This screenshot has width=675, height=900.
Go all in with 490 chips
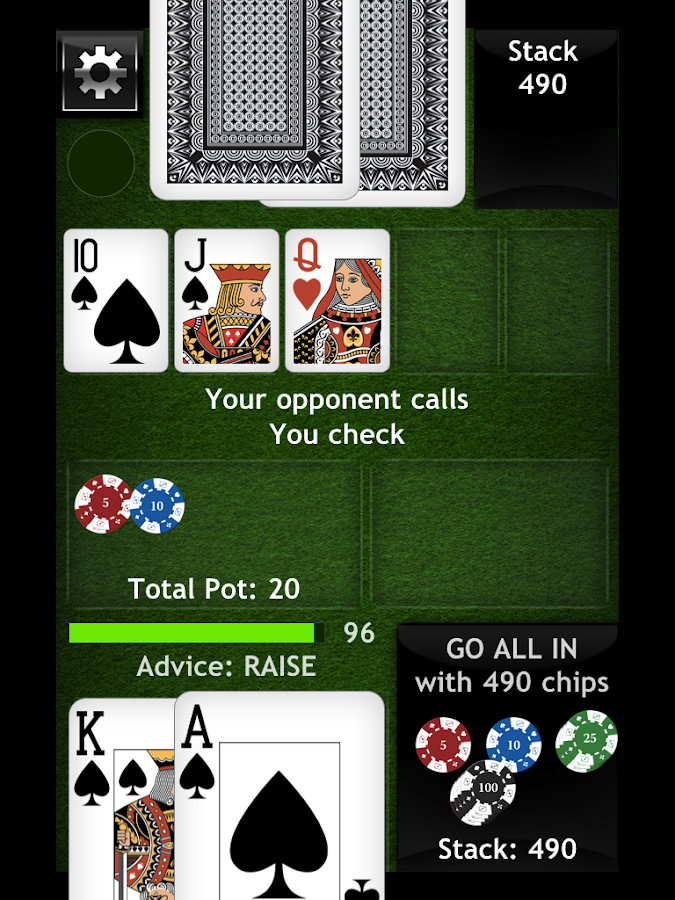511,665
